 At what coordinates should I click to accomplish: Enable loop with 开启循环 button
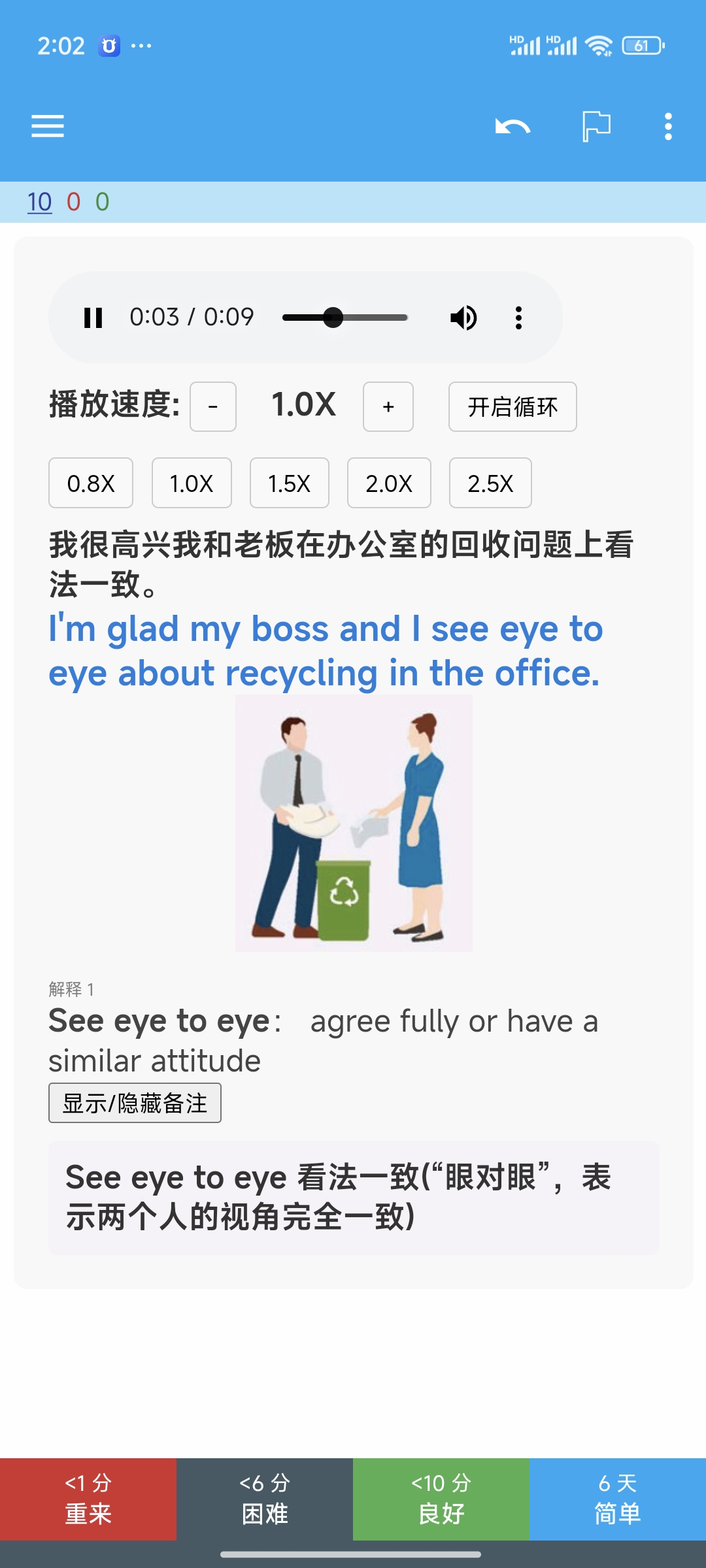[513, 406]
